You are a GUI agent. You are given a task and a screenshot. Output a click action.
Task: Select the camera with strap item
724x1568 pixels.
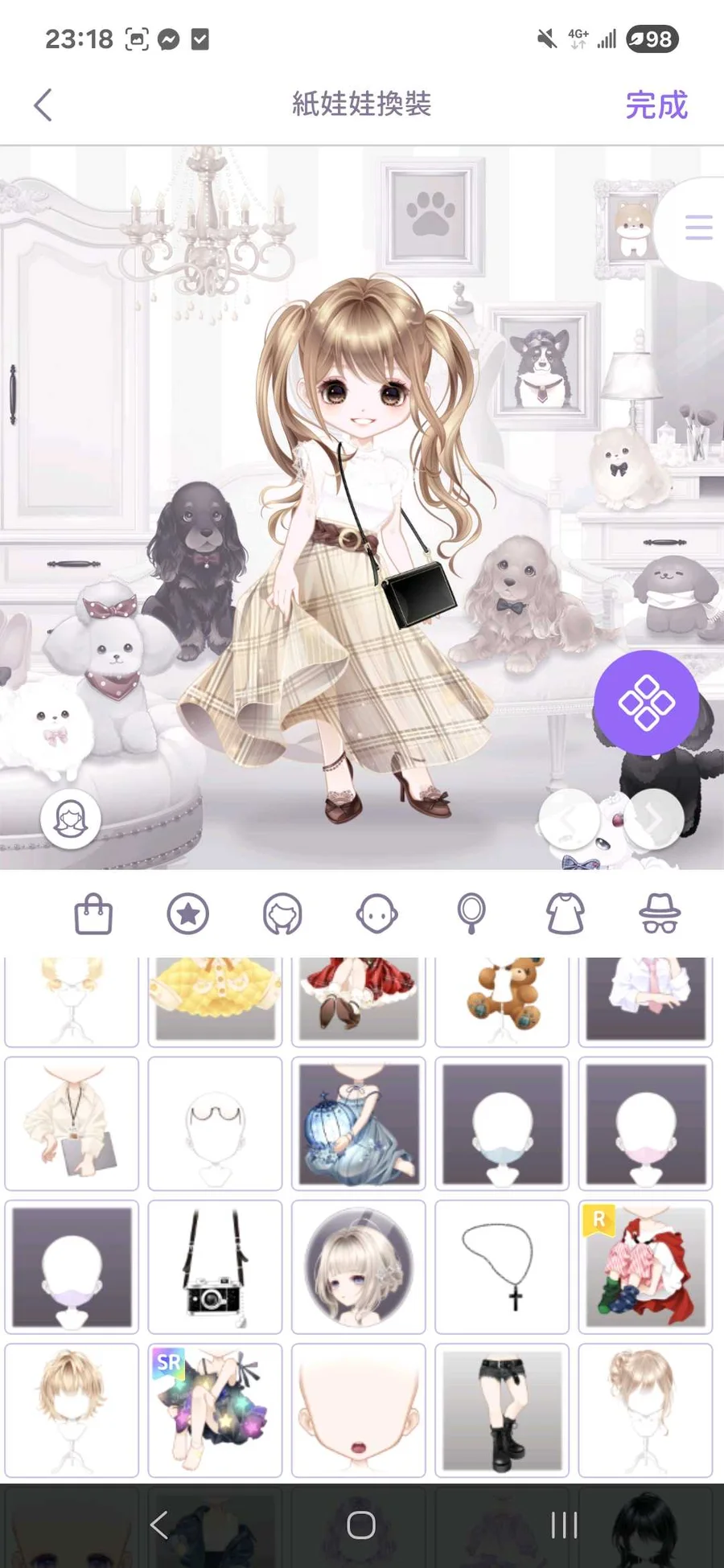pos(215,1266)
